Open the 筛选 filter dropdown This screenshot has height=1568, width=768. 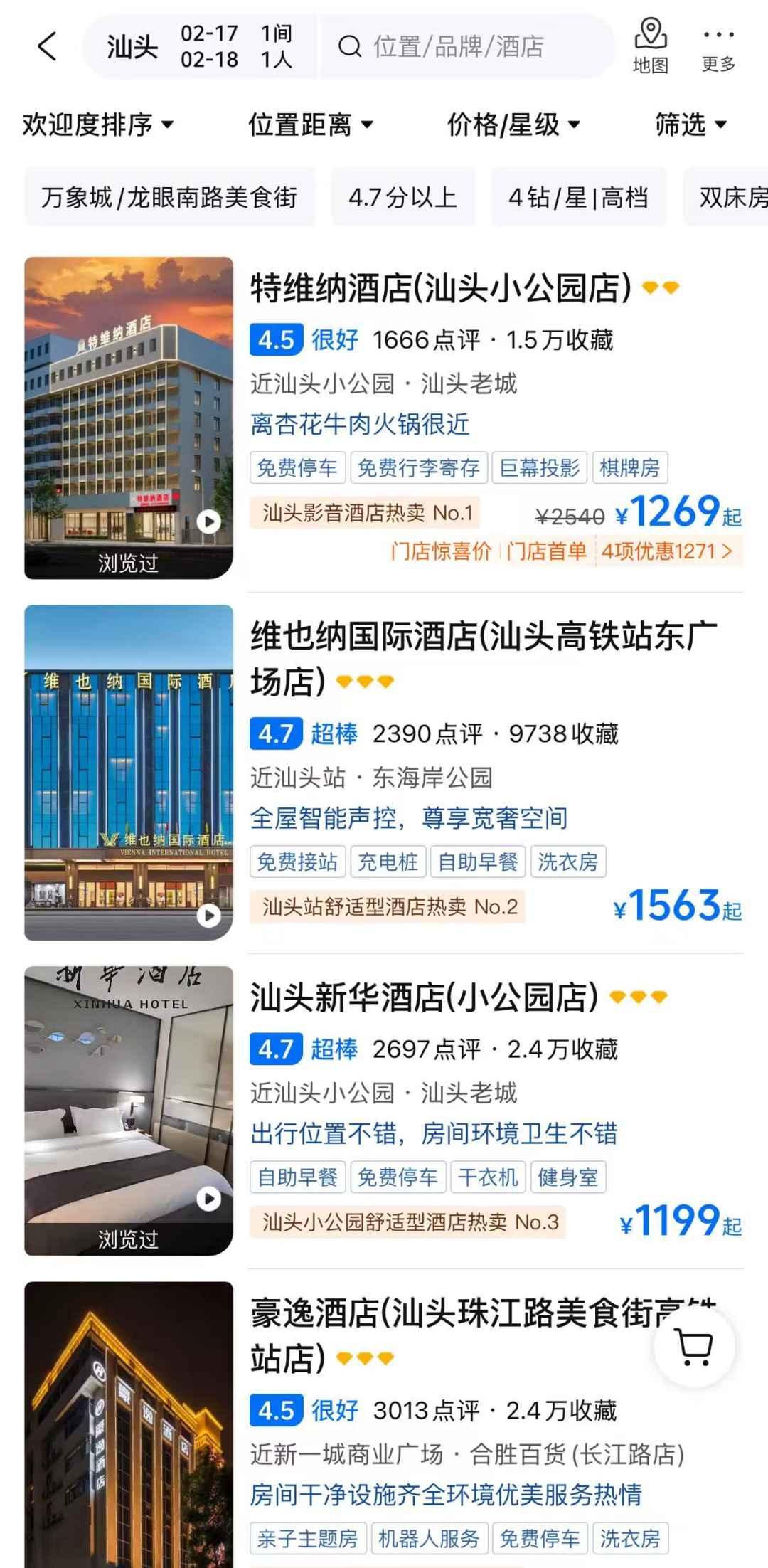pyautogui.click(x=690, y=125)
